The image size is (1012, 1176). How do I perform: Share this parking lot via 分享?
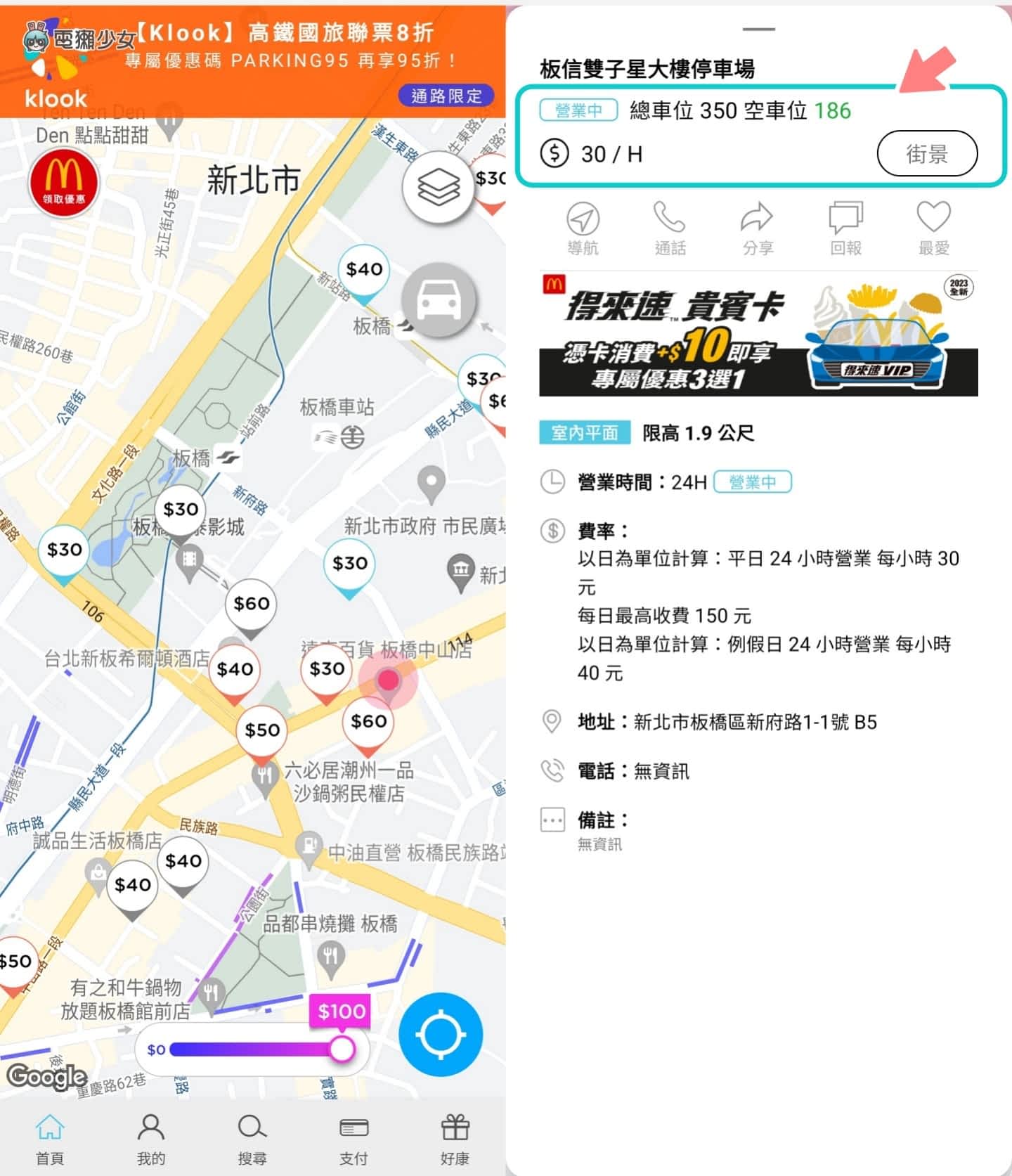coord(758,228)
